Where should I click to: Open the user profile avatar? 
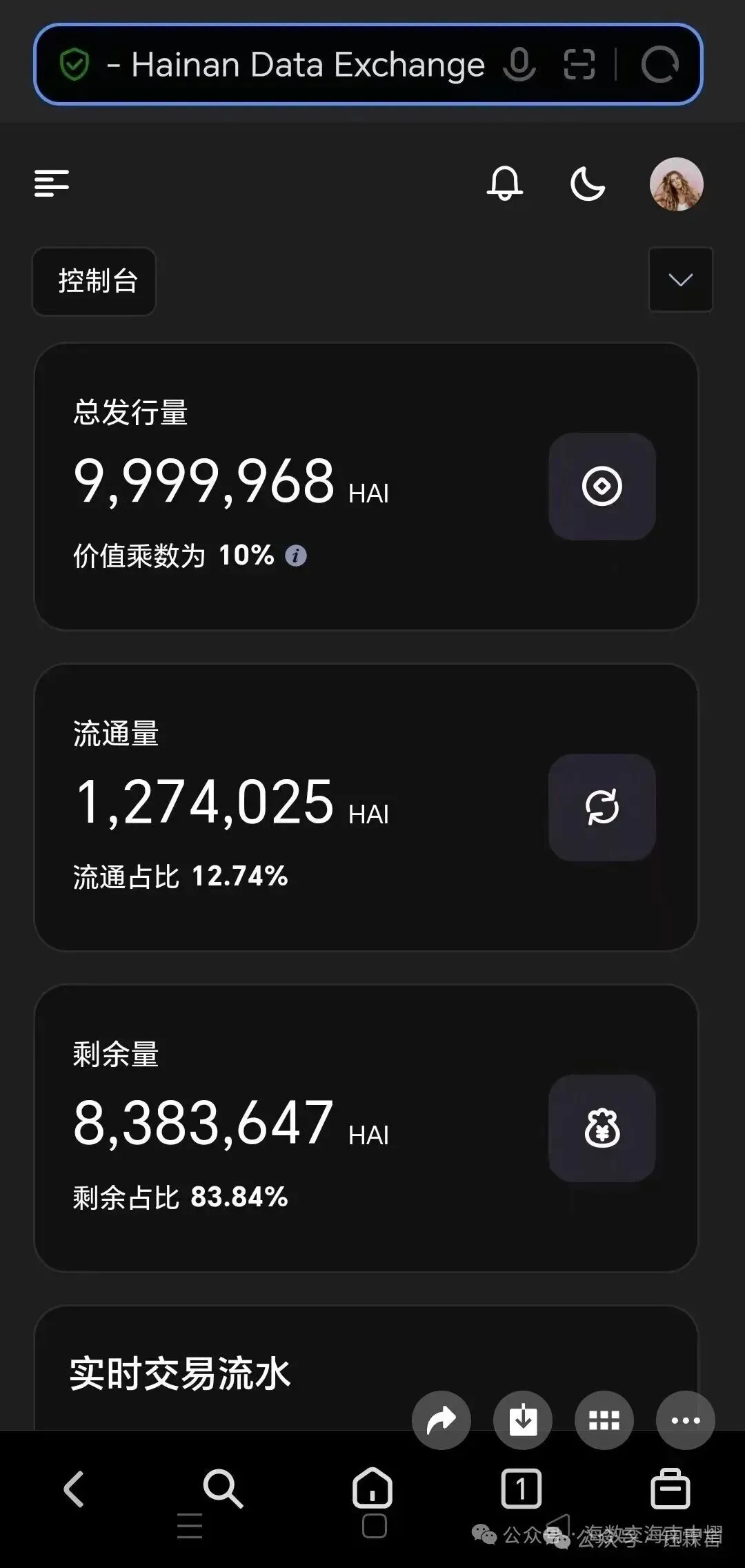pos(676,184)
